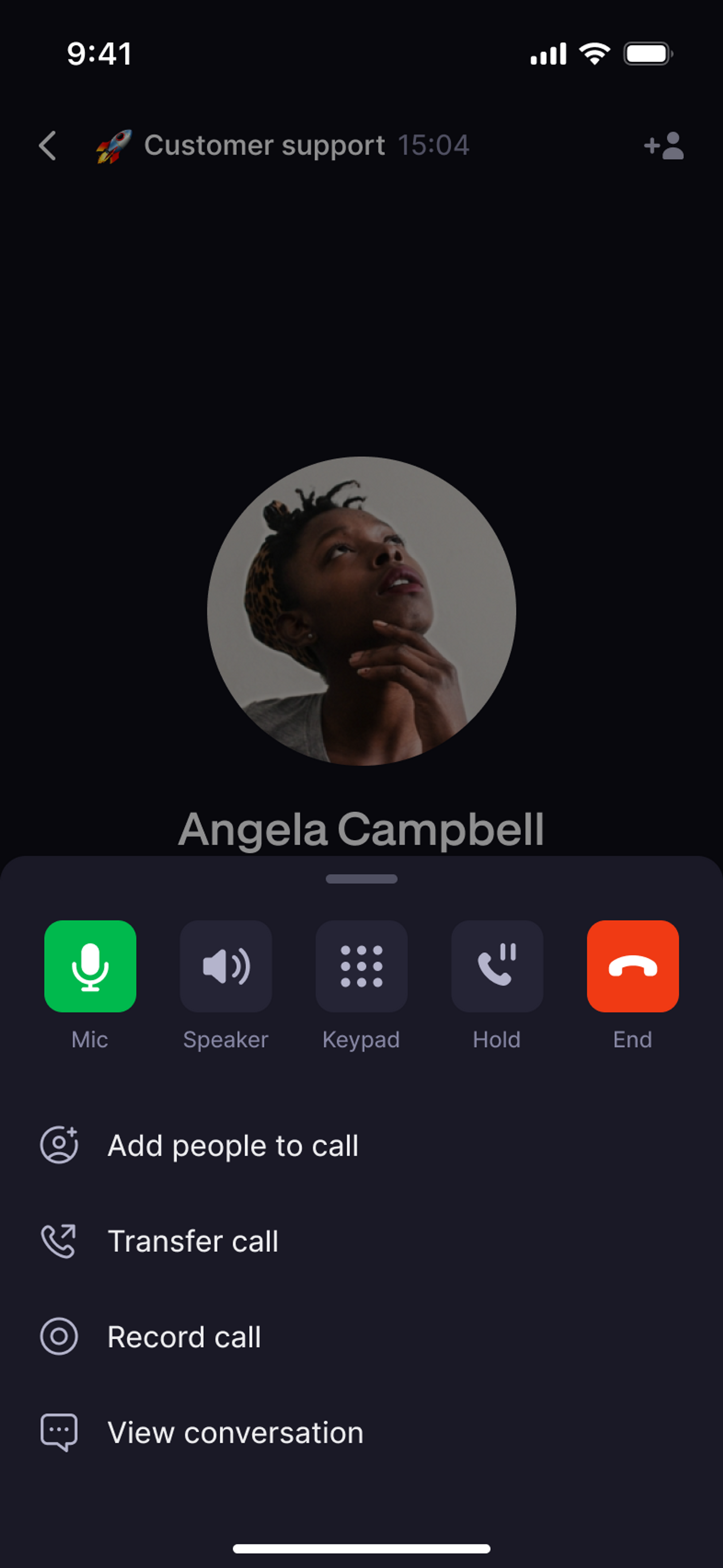
Task: Click Add people to call
Action: click(x=234, y=1144)
